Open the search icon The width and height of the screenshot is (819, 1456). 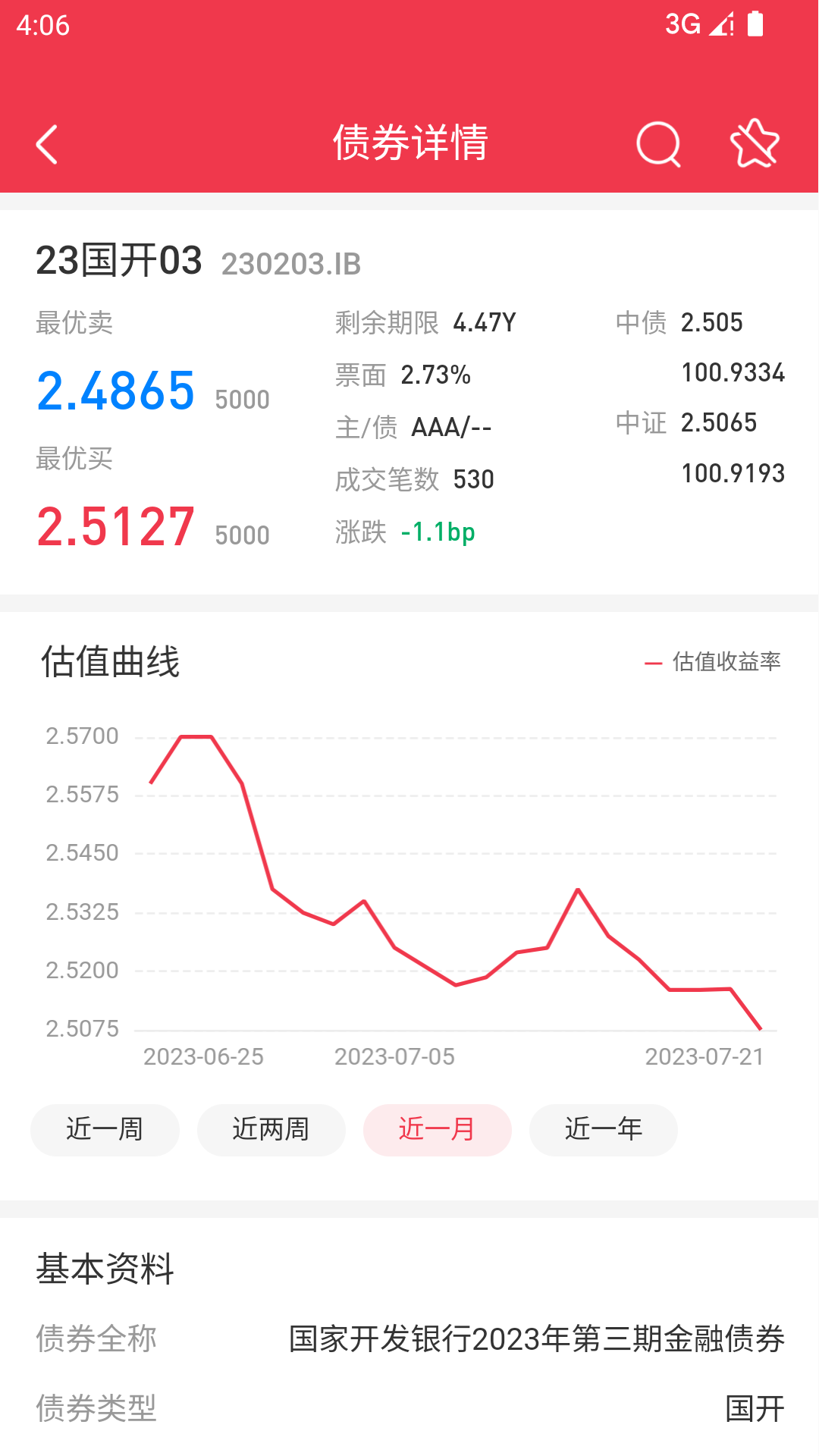658,144
